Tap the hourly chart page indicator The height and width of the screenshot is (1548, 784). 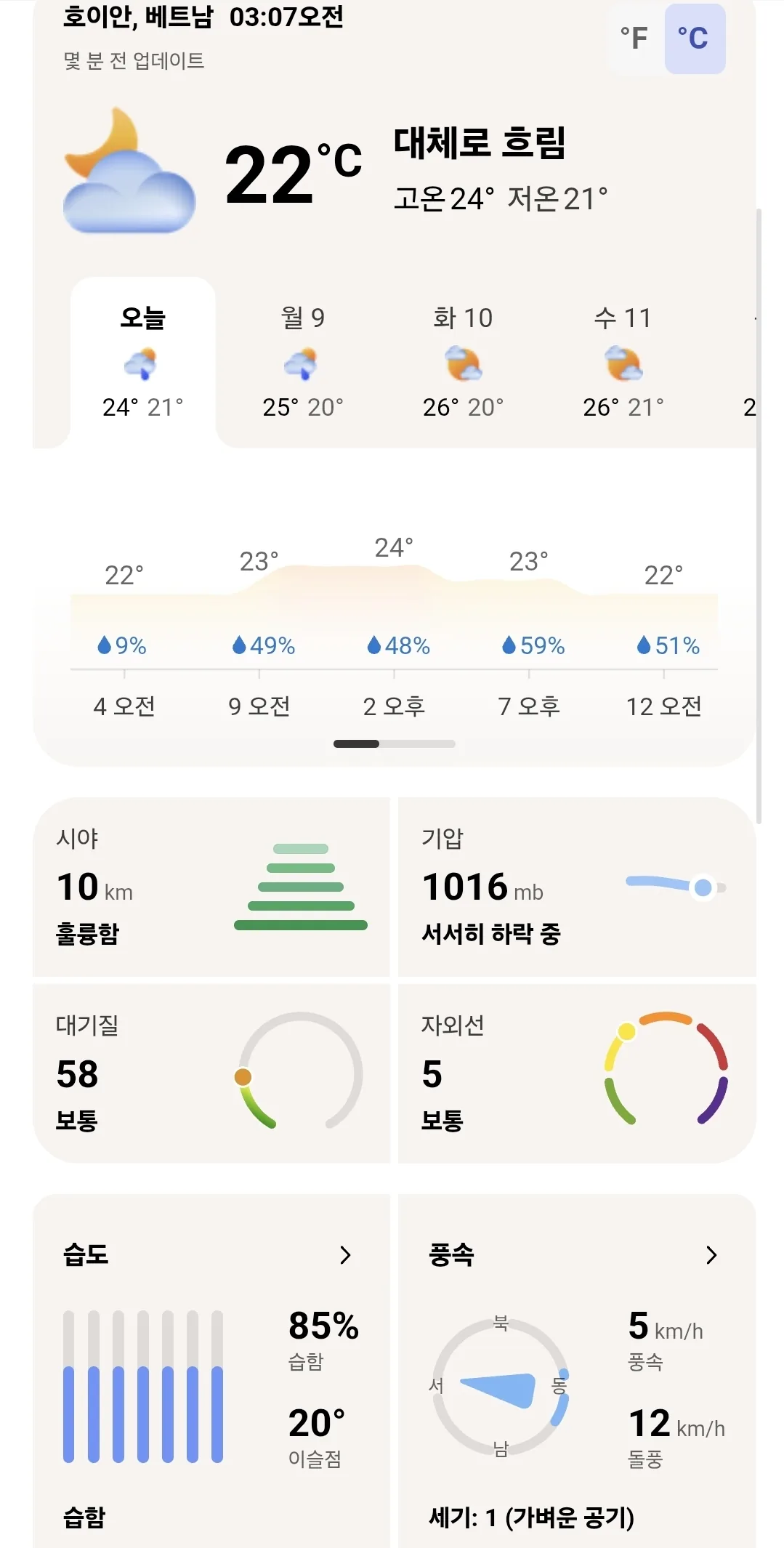[x=395, y=743]
